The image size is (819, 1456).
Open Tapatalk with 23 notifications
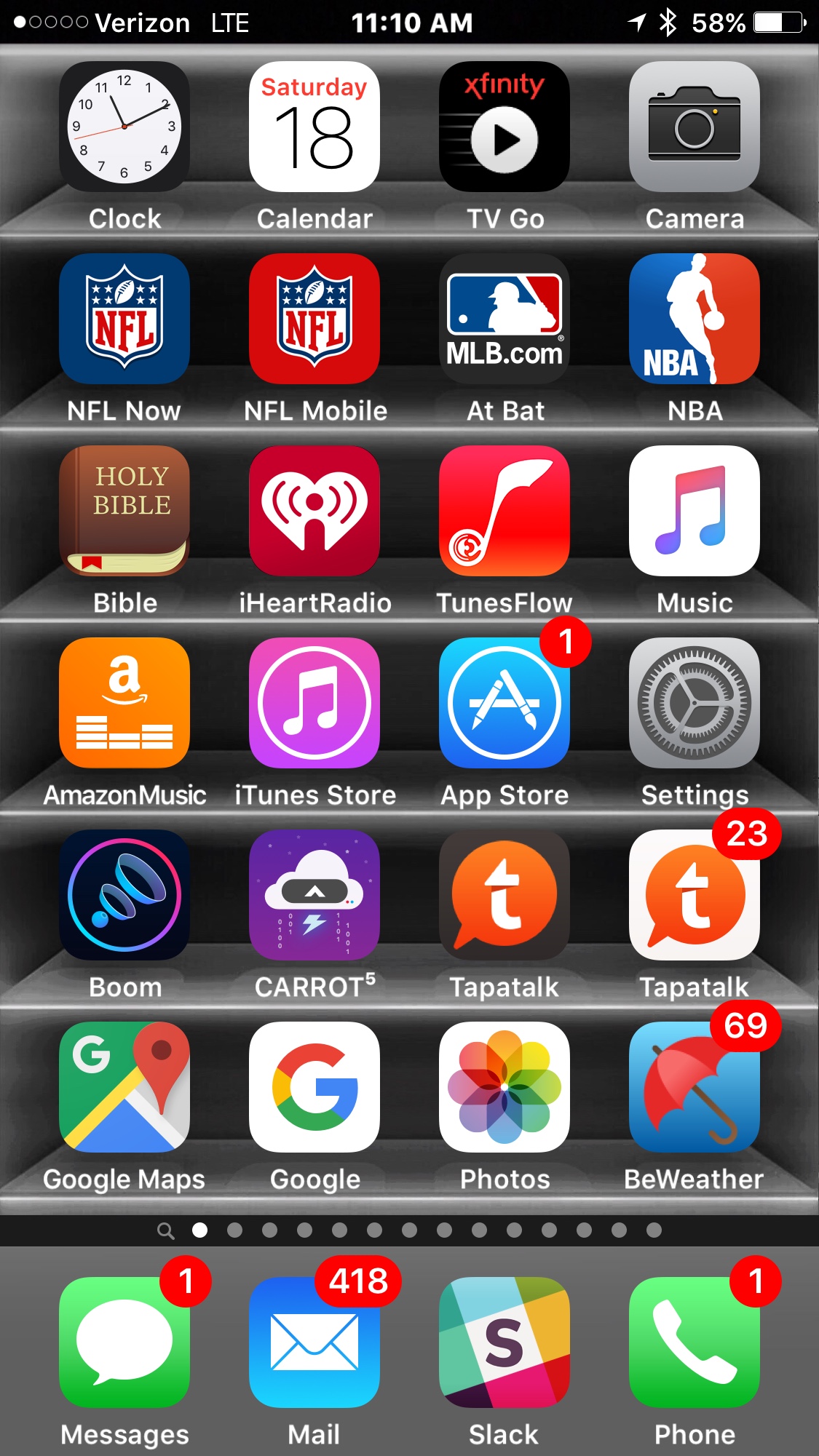(x=695, y=895)
